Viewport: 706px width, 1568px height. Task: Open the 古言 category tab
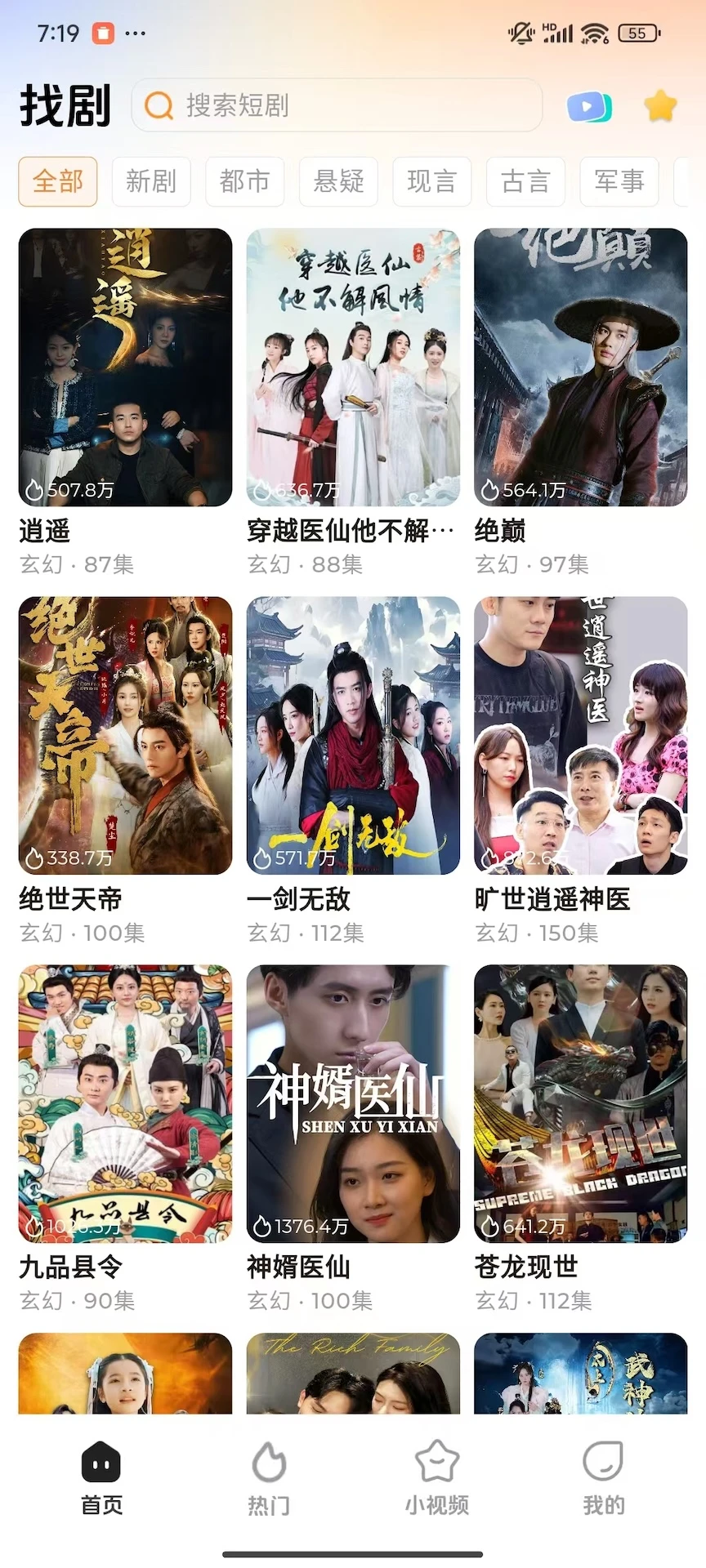tap(525, 181)
